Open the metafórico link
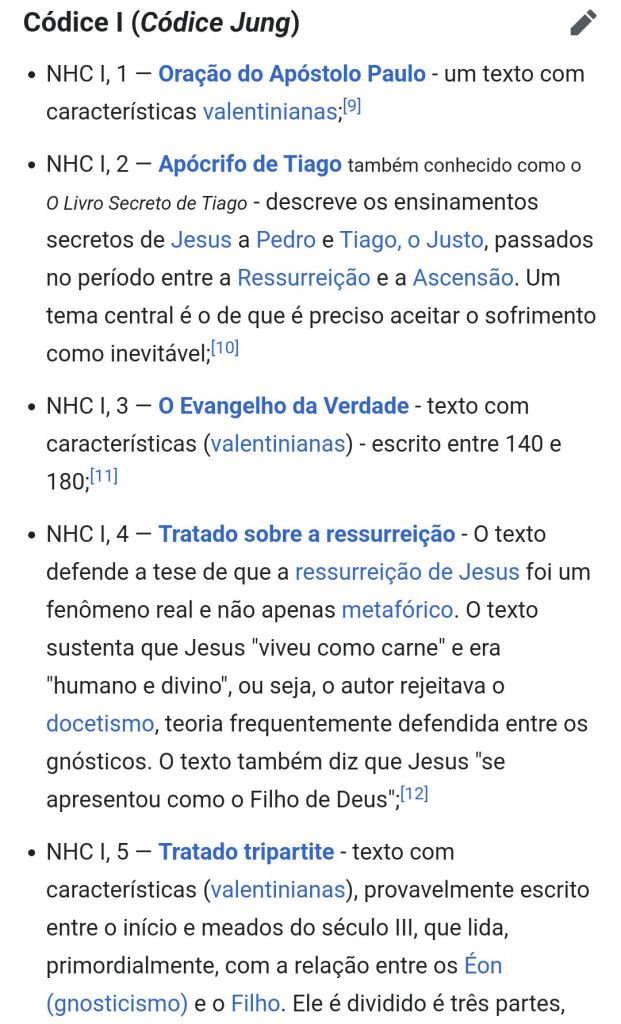Screen dimensions: 621x1024 pos(397,610)
